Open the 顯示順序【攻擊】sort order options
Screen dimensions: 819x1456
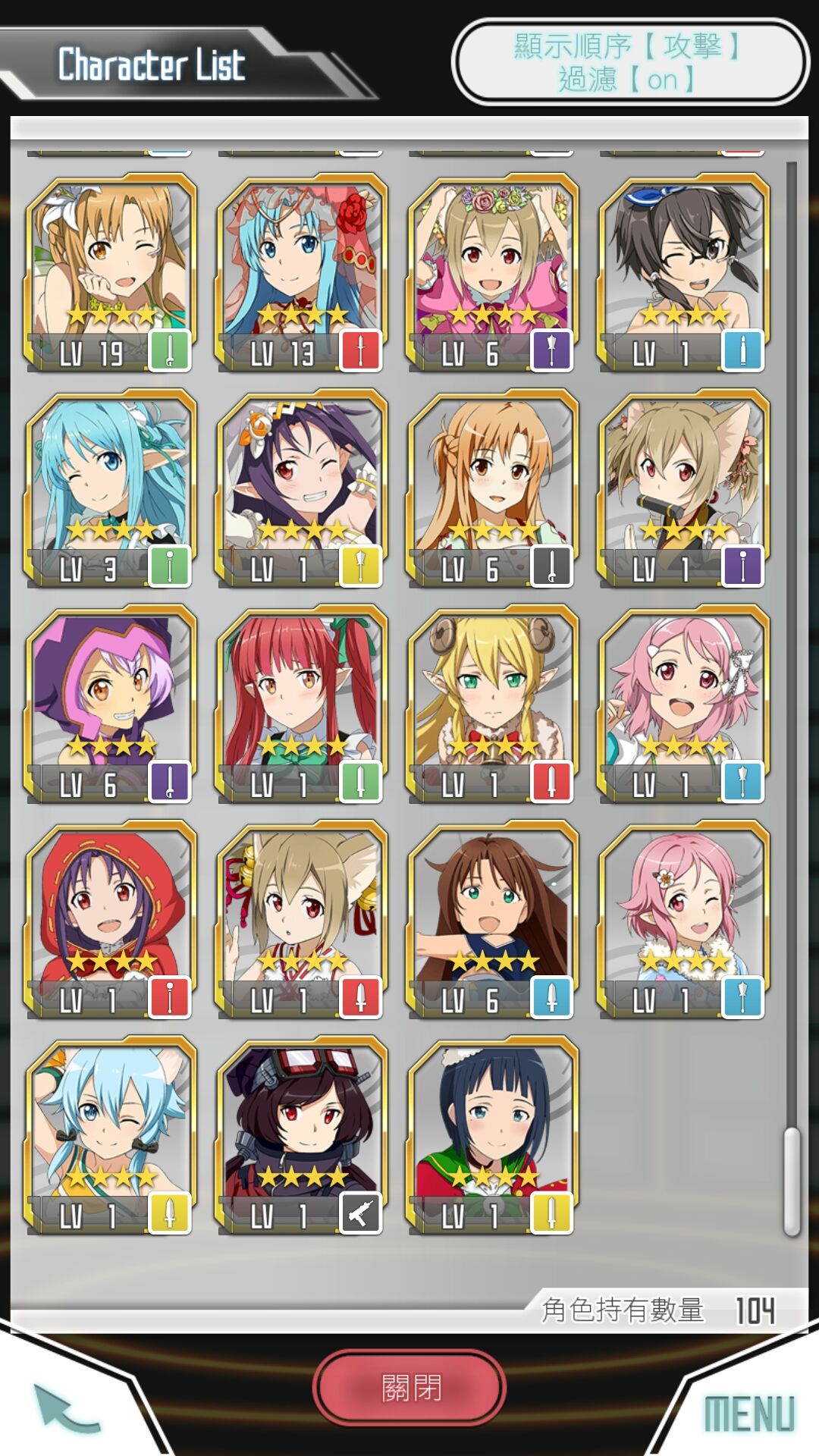[632, 47]
